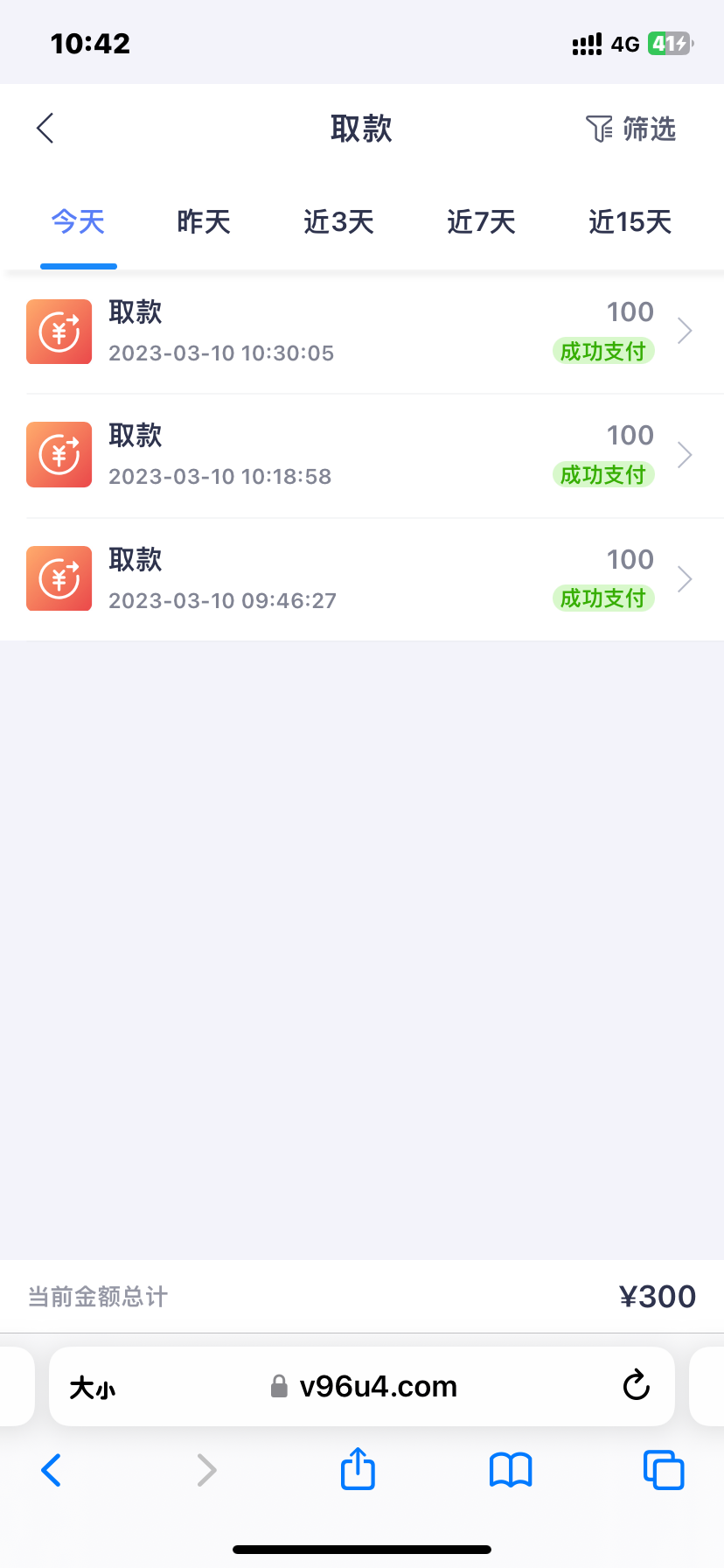724x1568 pixels.
Task: Switch to the 近15天 tab
Action: click(629, 222)
